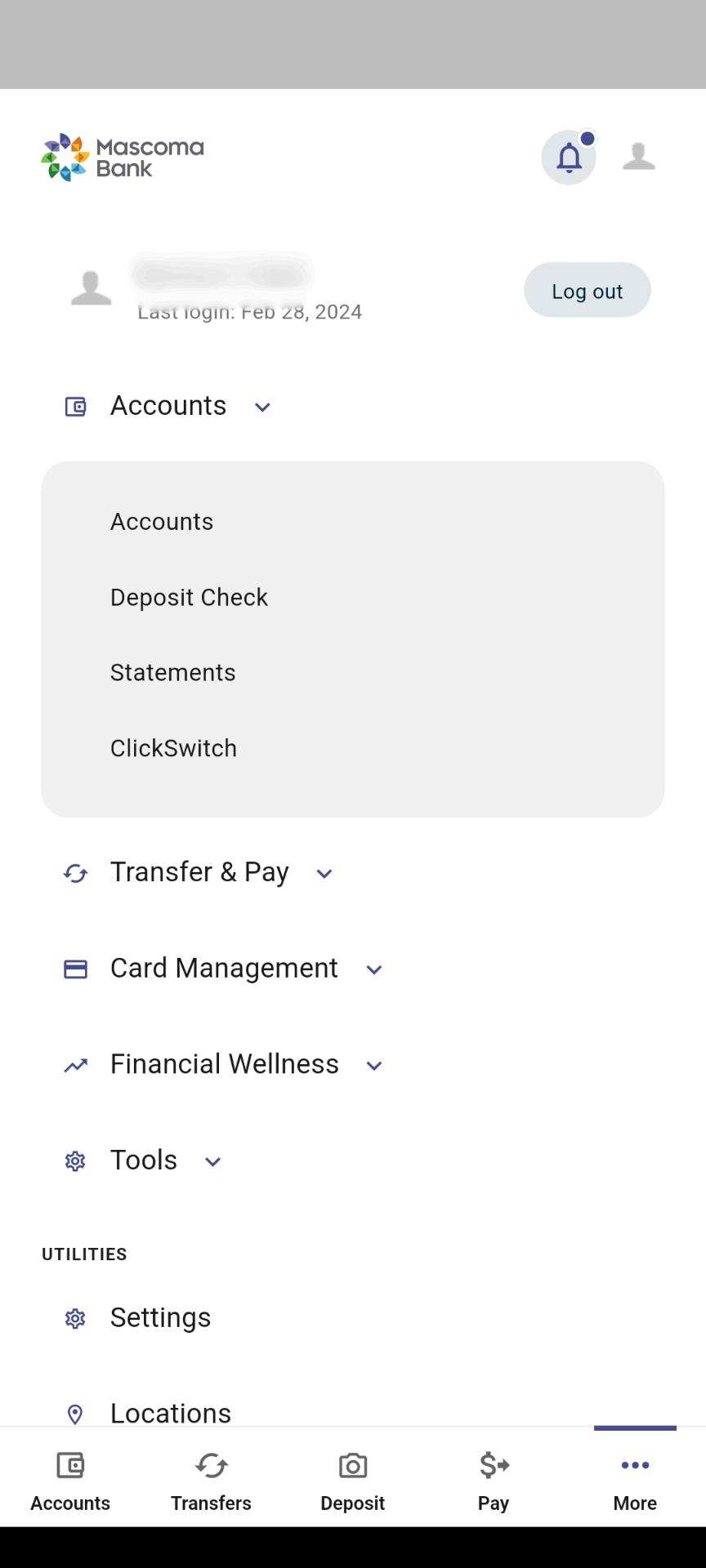Expand Transfer & Pay section
This screenshot has height=1568, width=706.
(200, 872)
